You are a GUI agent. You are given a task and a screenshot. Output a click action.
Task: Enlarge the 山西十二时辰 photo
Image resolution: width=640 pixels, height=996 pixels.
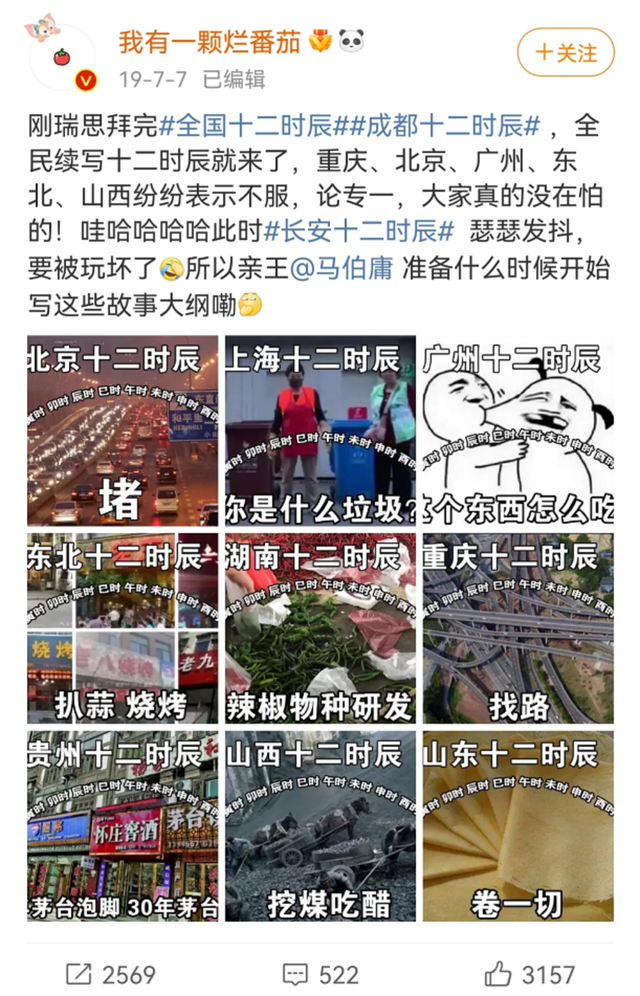click(x=320, y=826)
